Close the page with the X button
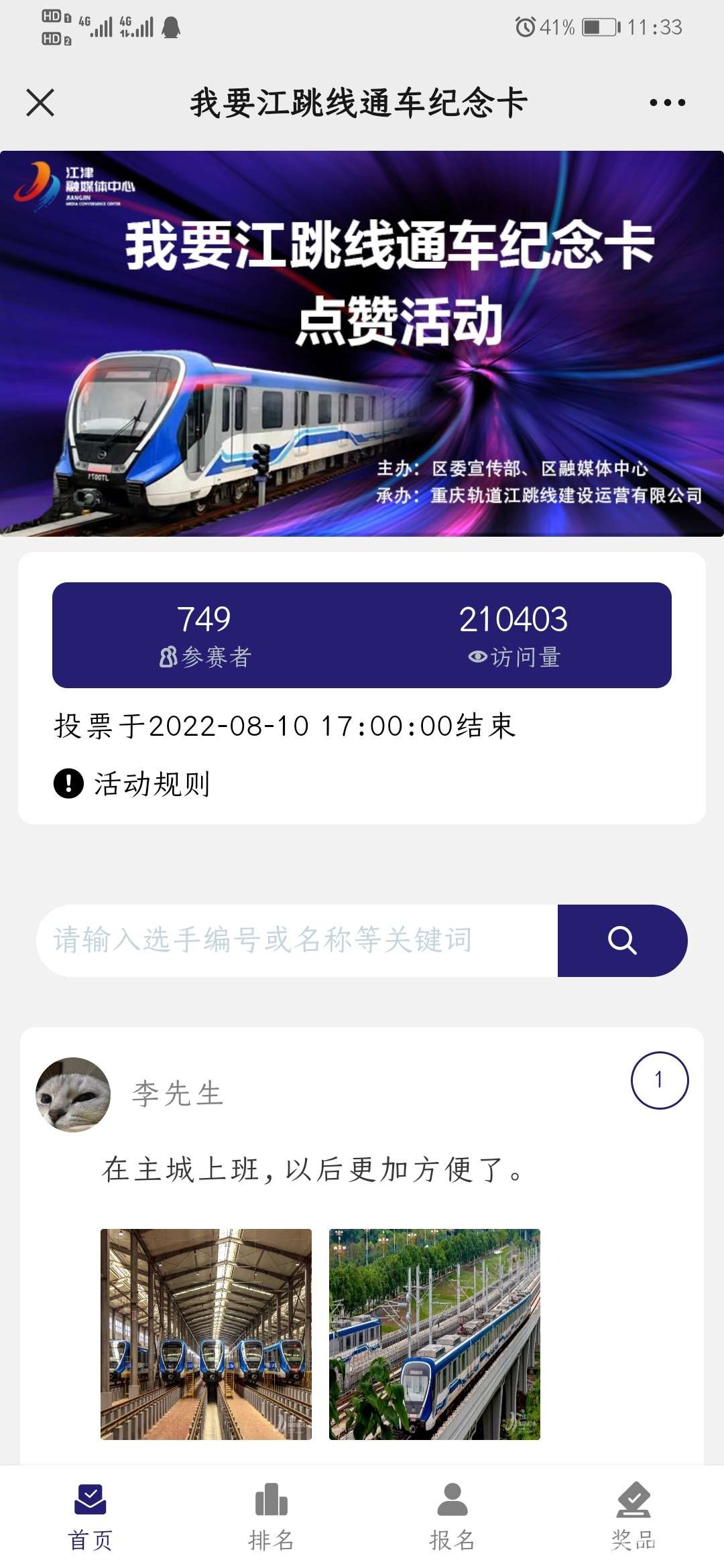 coord(40,103)
